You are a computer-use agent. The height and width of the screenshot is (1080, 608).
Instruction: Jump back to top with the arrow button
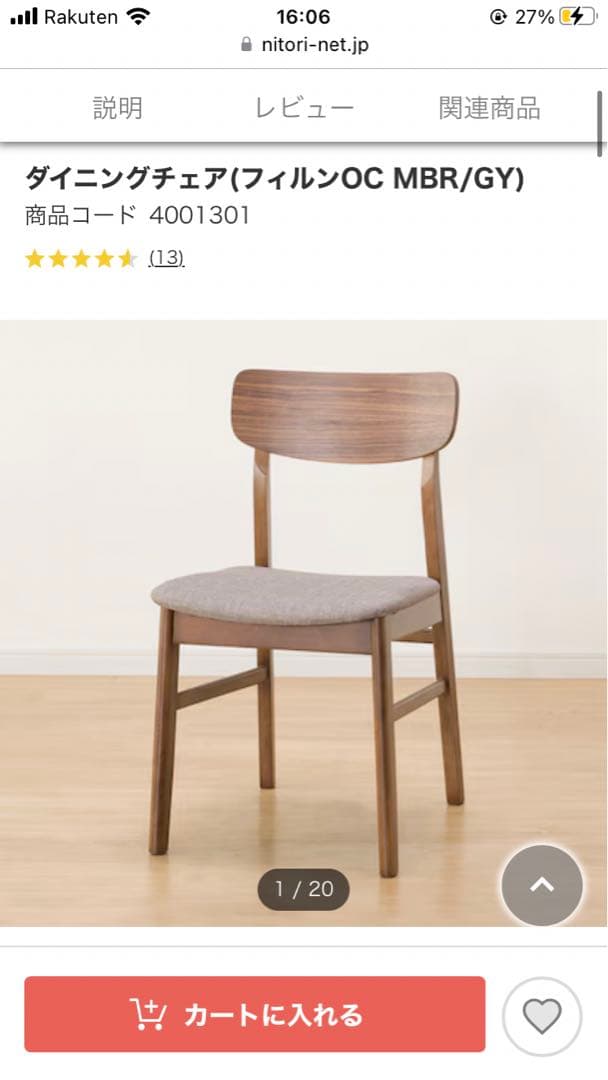point(541,885)
